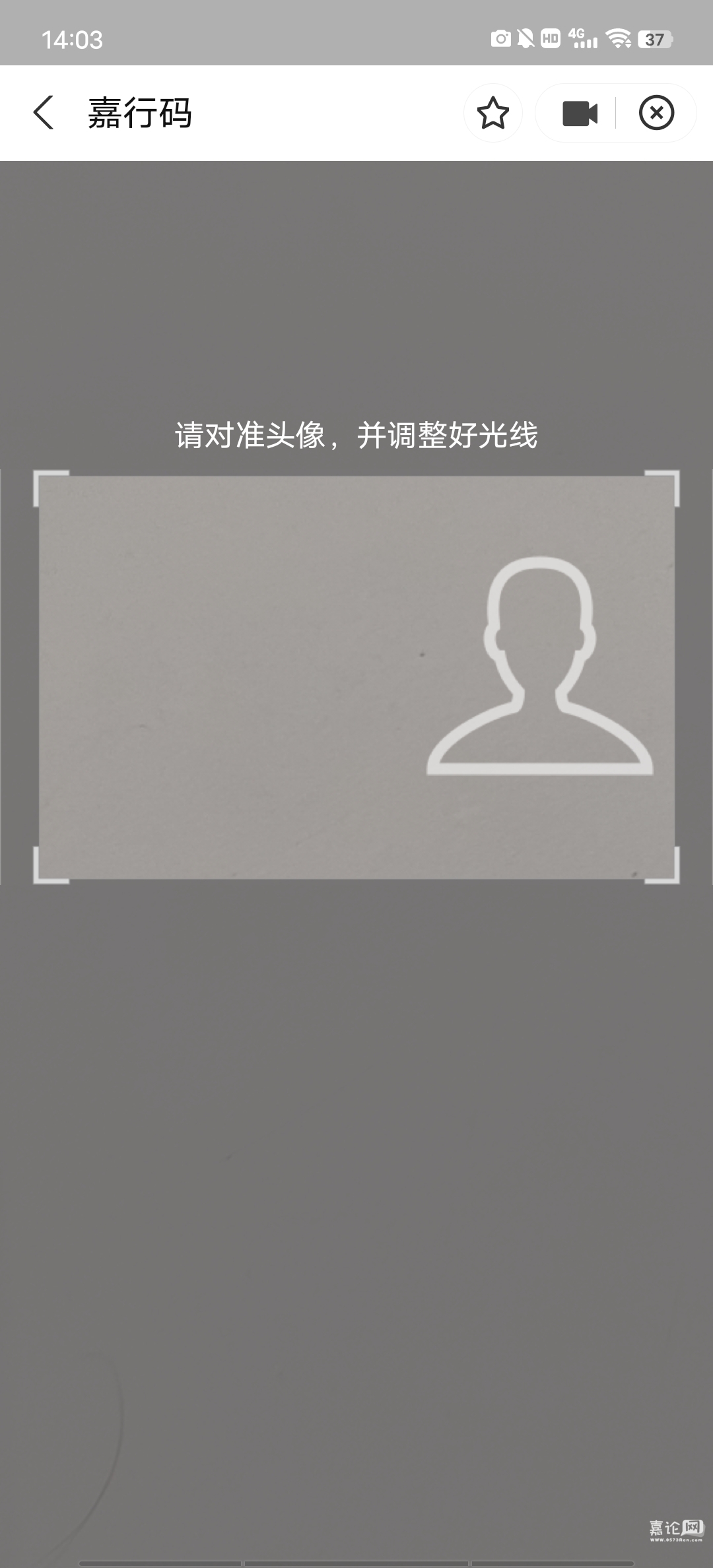Add 嘉行码 to favorites with the star
Viewport: 713px width, 1568px height.
[x=492, y=113]
